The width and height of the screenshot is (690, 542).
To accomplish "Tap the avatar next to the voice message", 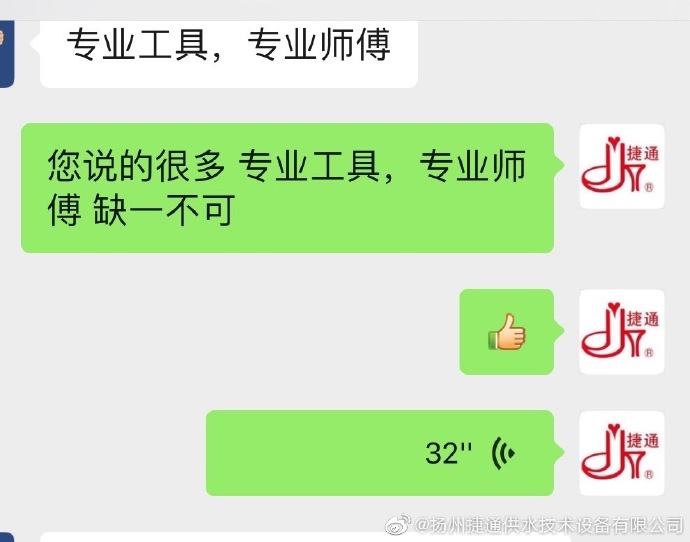I will 621,453.
